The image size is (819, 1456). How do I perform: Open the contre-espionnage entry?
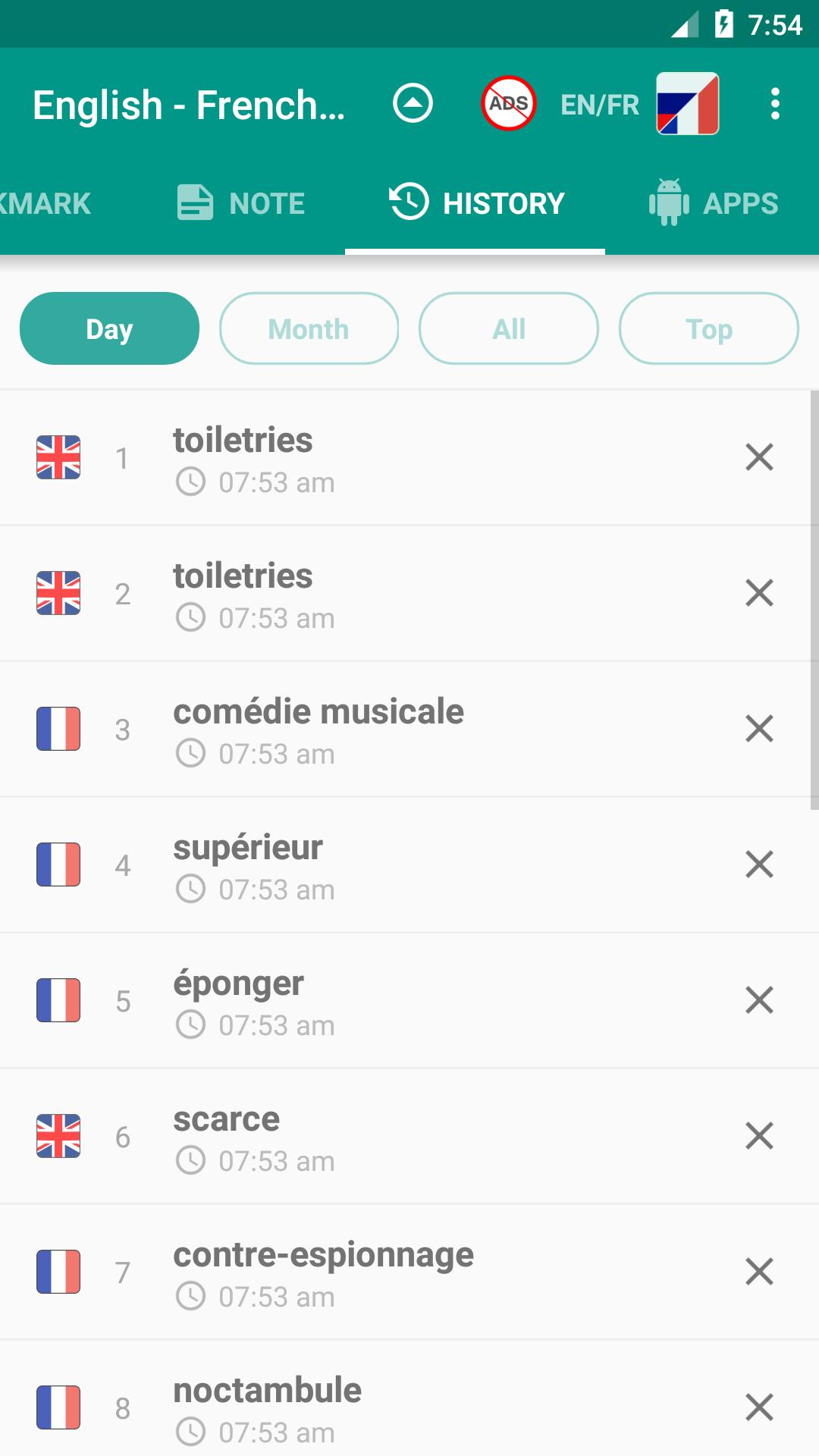[323, 1272]
